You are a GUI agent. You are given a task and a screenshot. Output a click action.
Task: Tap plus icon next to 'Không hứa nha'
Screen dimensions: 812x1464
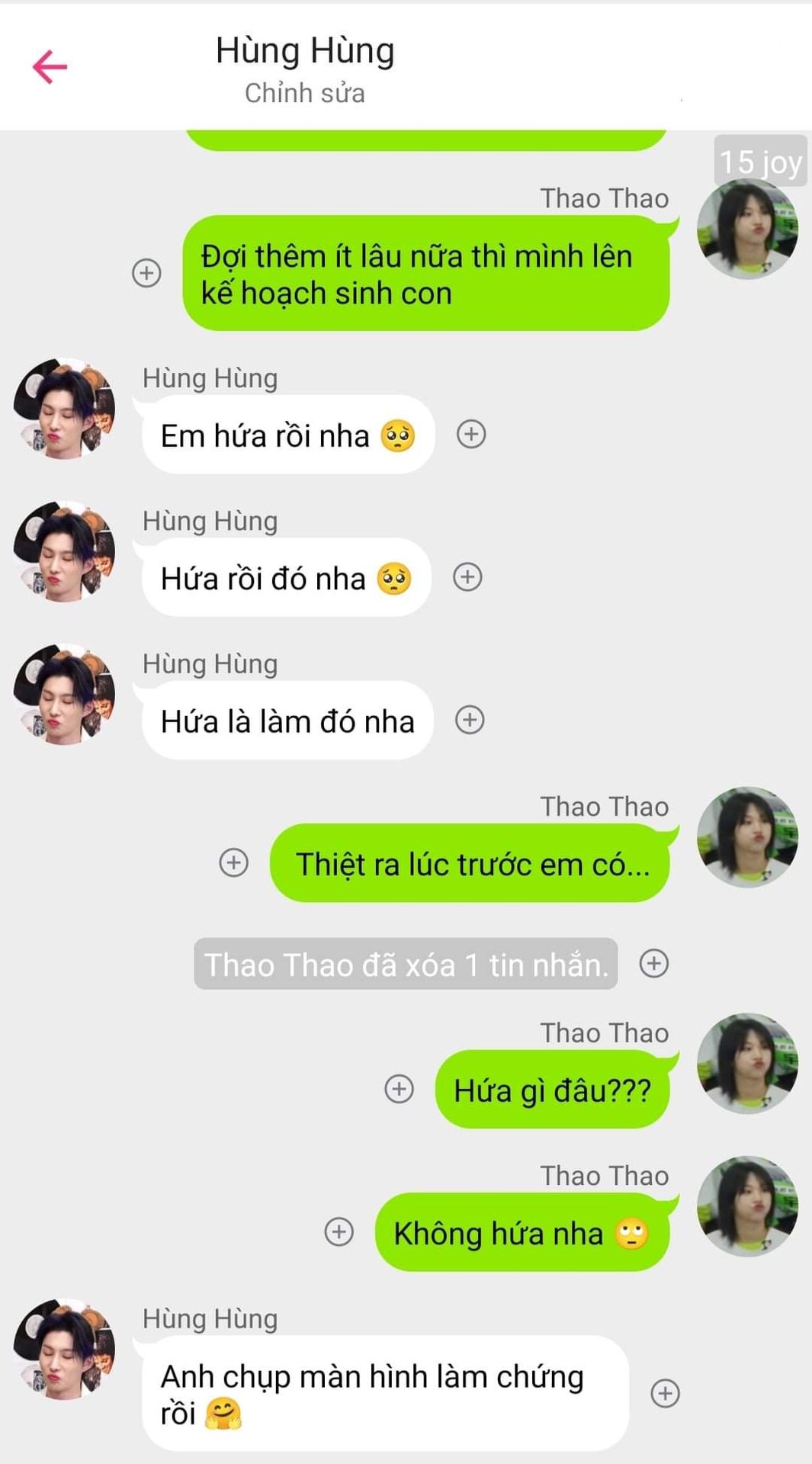(339, 1231)
